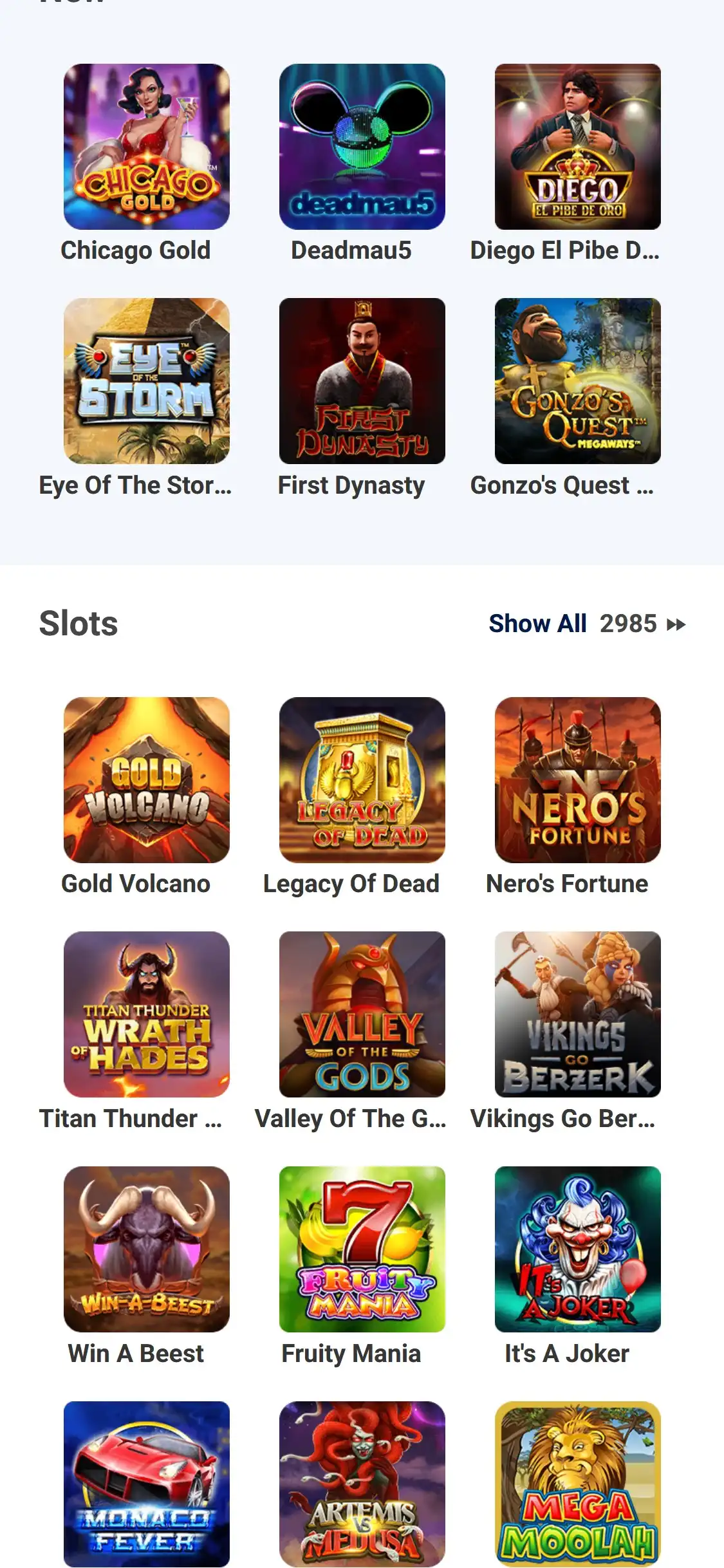724x1568 pixels.
Task: Play Valley Of The Gods
Action: click(362, 1014)
